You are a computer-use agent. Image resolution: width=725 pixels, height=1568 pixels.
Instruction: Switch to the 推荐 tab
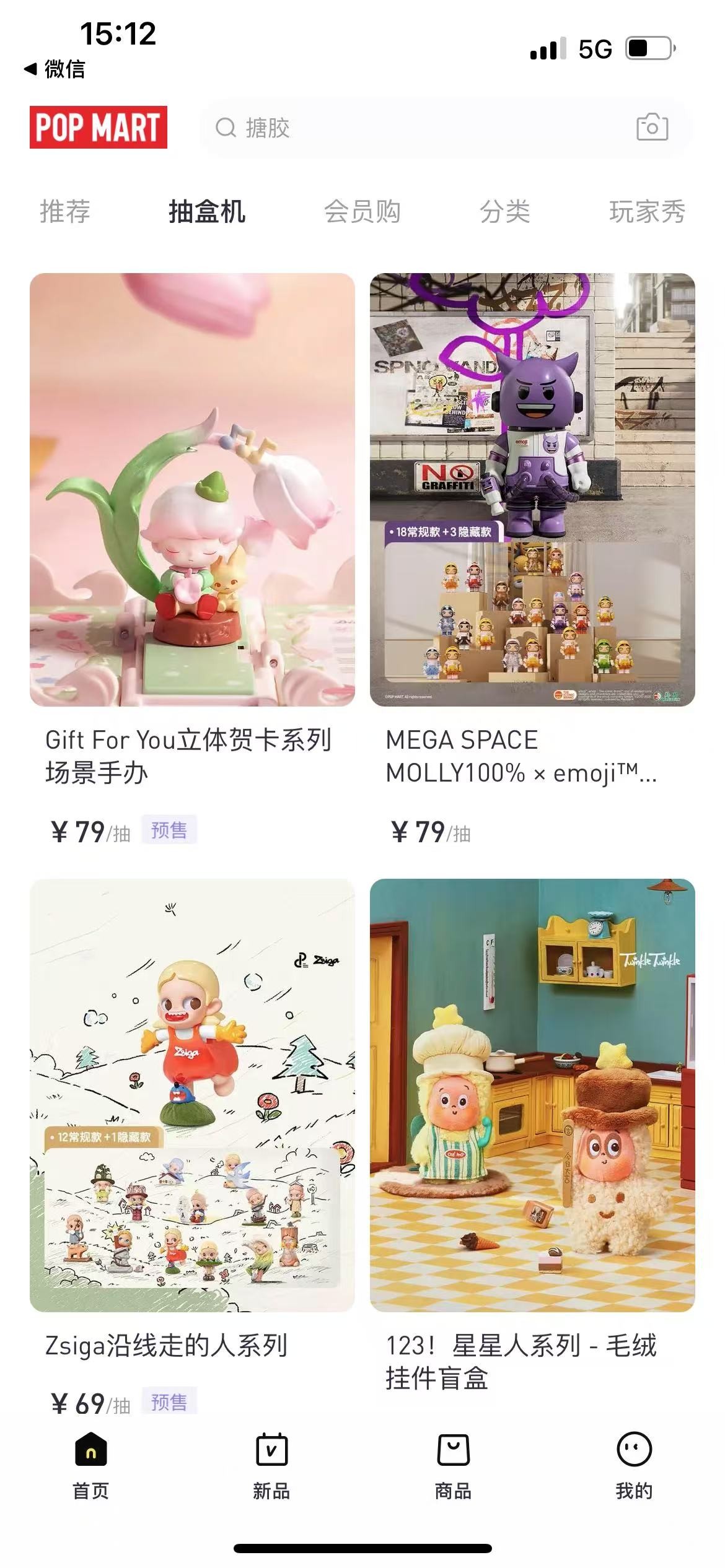pos(66,212)
